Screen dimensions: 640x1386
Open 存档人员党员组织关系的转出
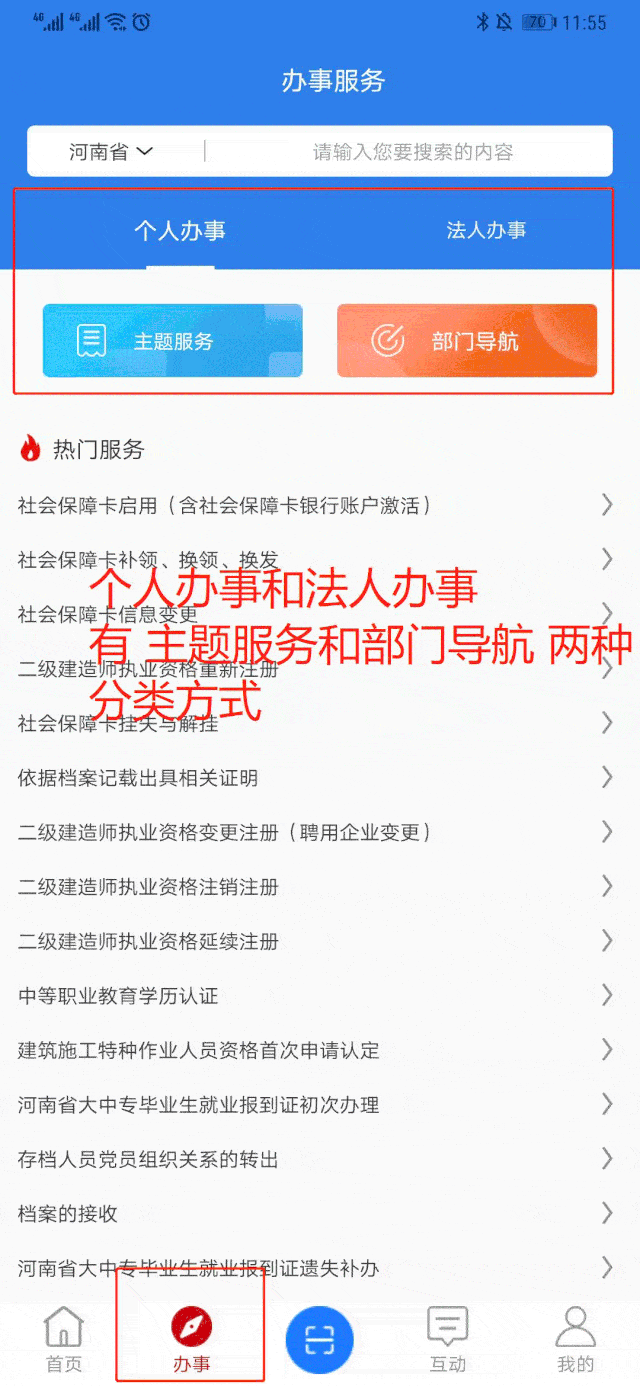pos(148,1160)
